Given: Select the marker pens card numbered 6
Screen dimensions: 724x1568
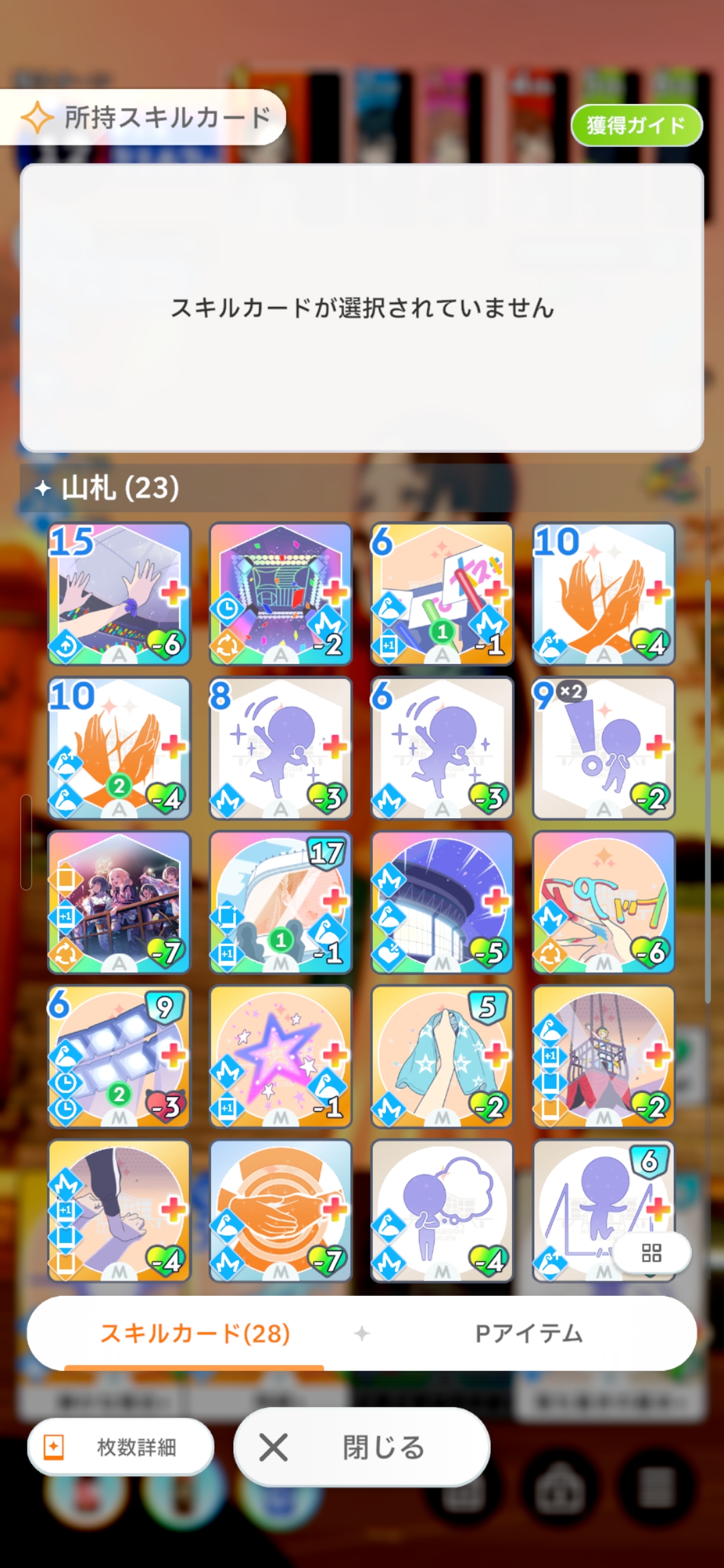Looking at the screenshot, I should point(442,594).
